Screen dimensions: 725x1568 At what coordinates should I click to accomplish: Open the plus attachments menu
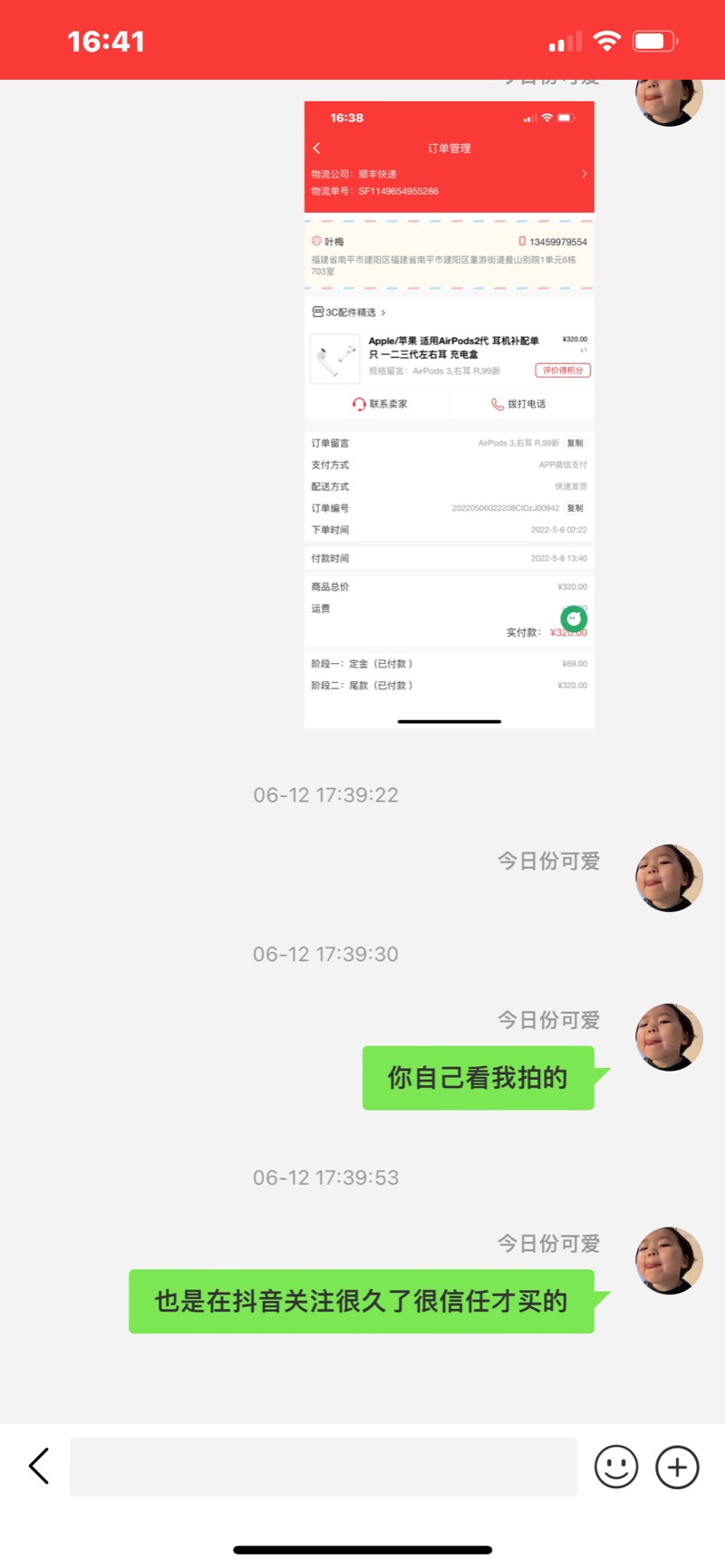677,1467
